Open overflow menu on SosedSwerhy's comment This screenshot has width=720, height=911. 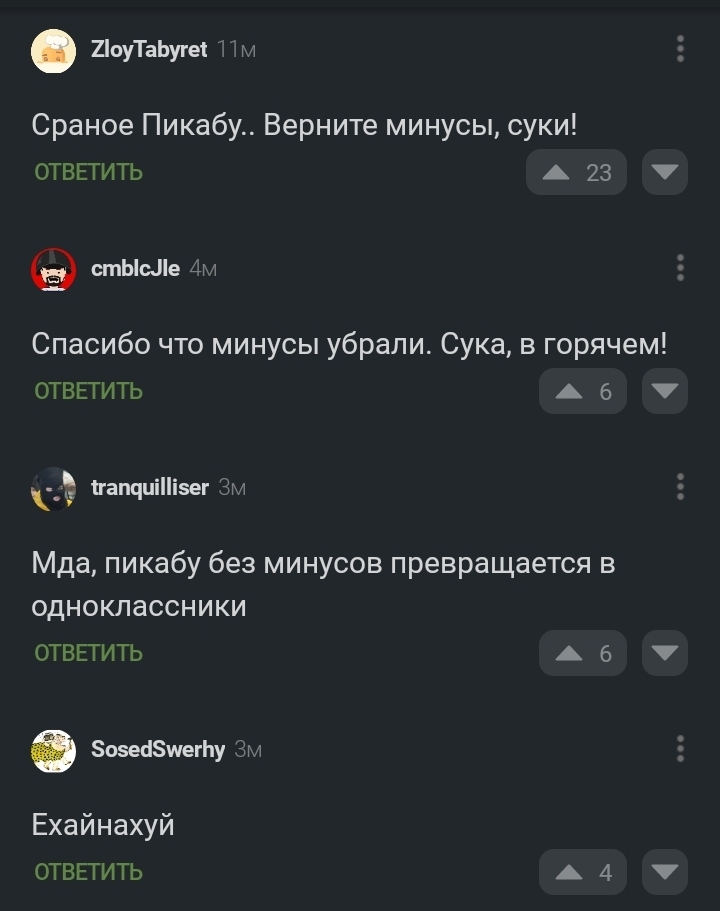coord(680,749)
